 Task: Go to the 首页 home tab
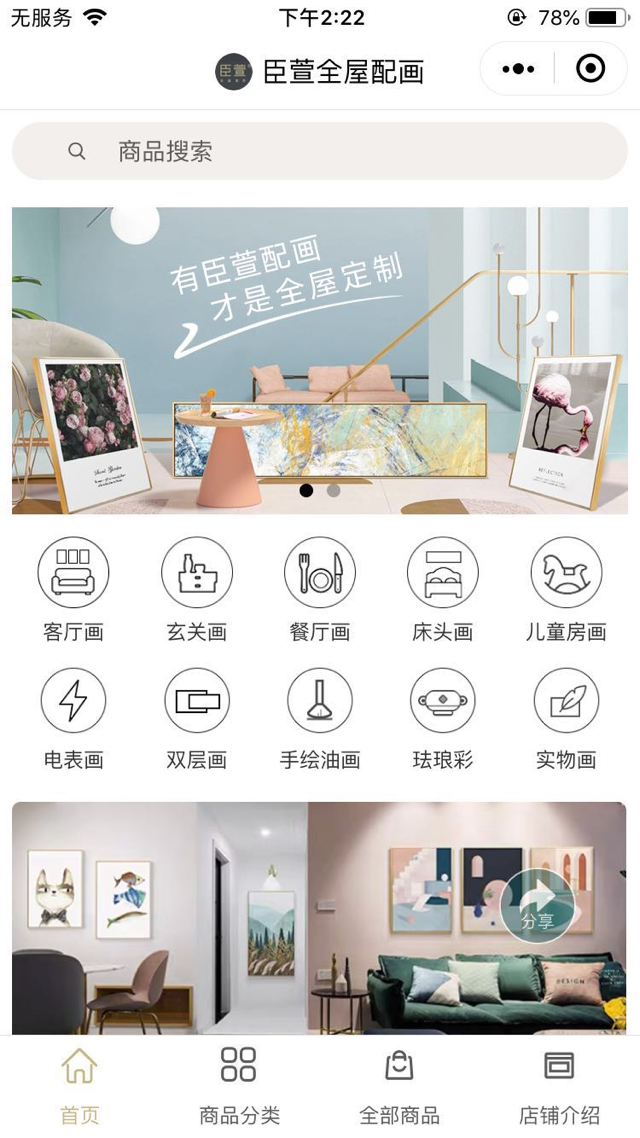(x=80, y=1085)
